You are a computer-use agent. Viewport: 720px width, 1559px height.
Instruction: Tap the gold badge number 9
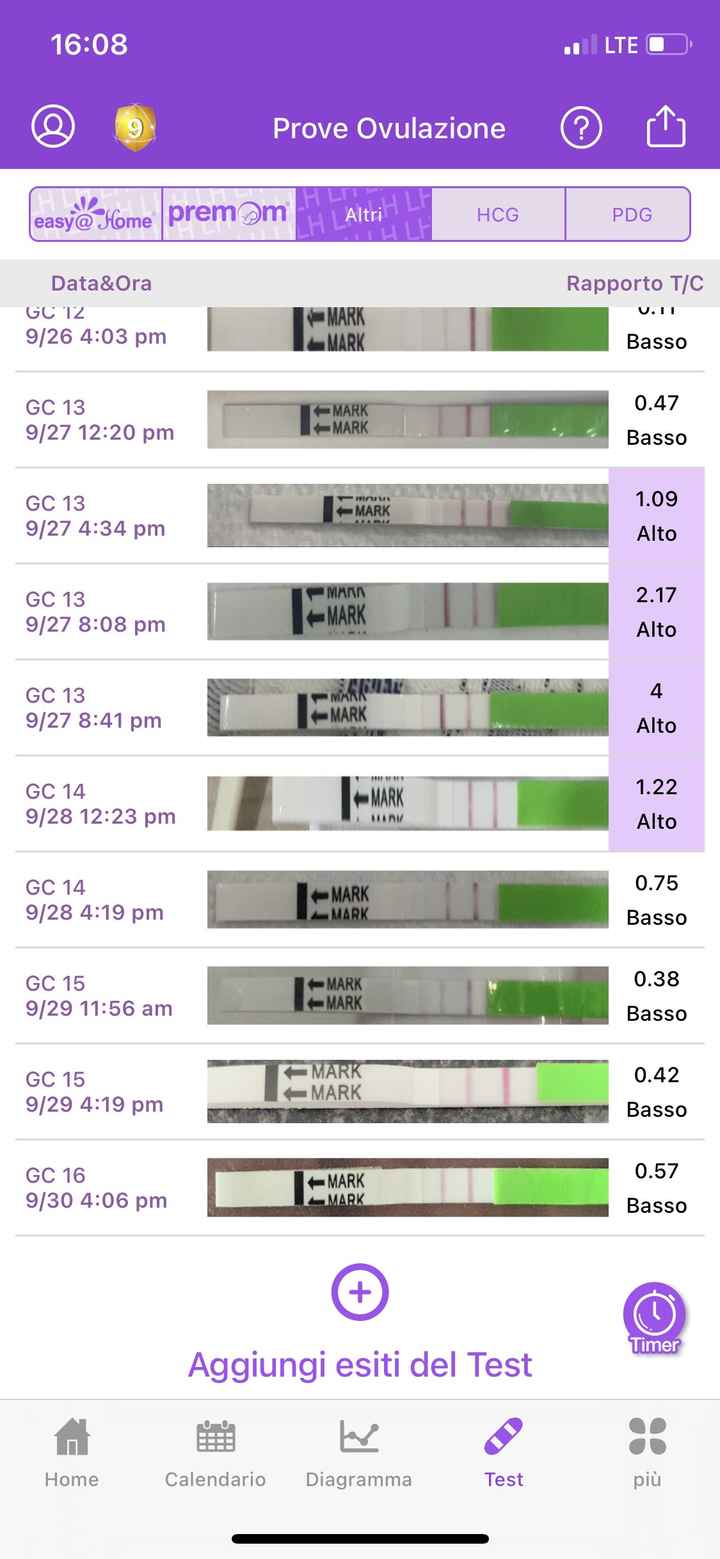point(134,128)
